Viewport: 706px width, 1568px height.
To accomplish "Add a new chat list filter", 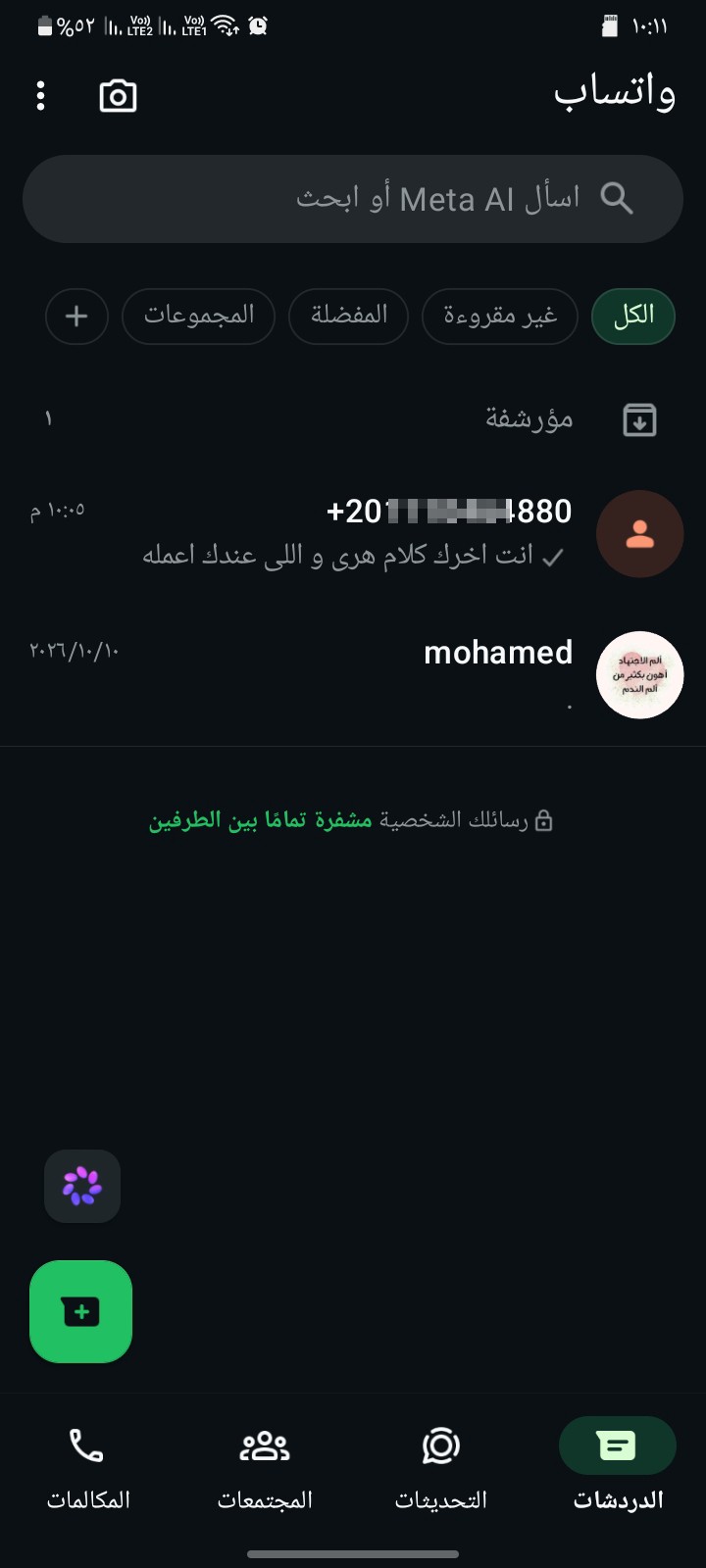I will coord(76,316).
